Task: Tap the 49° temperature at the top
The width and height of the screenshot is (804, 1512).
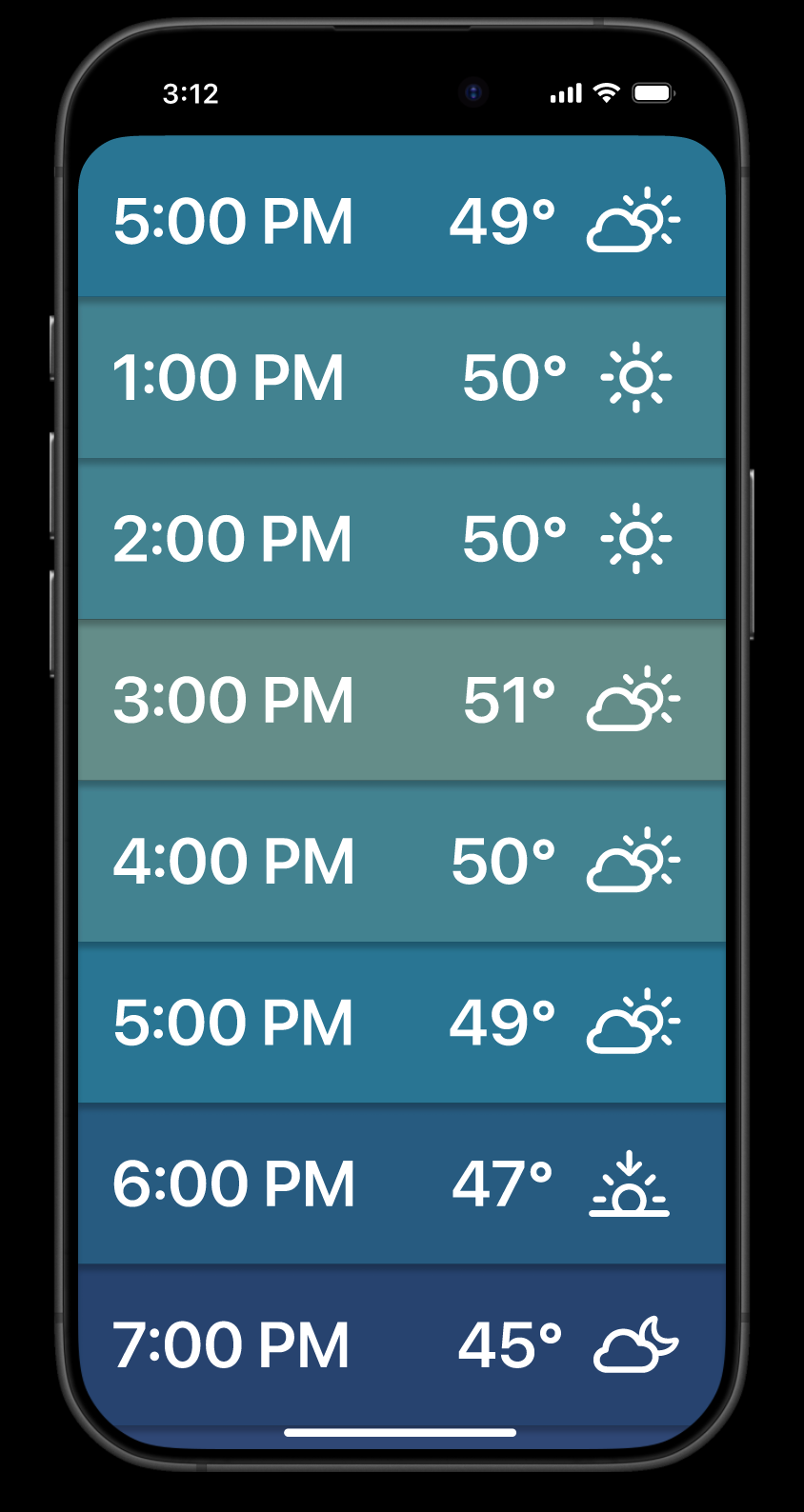Action: click(500, 222)
